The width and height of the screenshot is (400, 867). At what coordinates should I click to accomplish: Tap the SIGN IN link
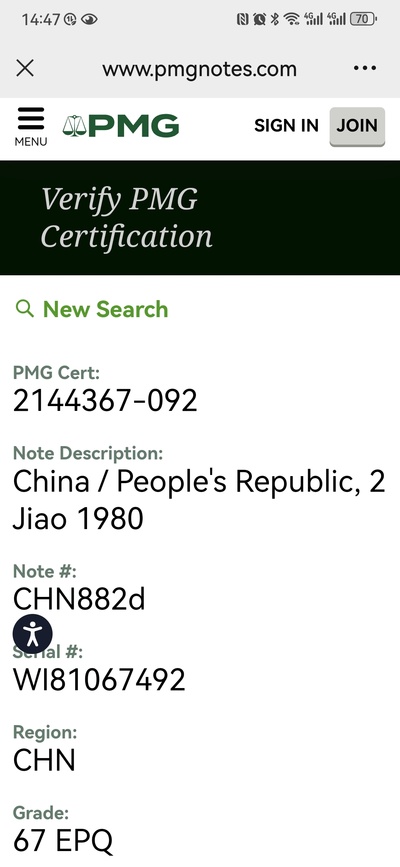pos(286,126)
